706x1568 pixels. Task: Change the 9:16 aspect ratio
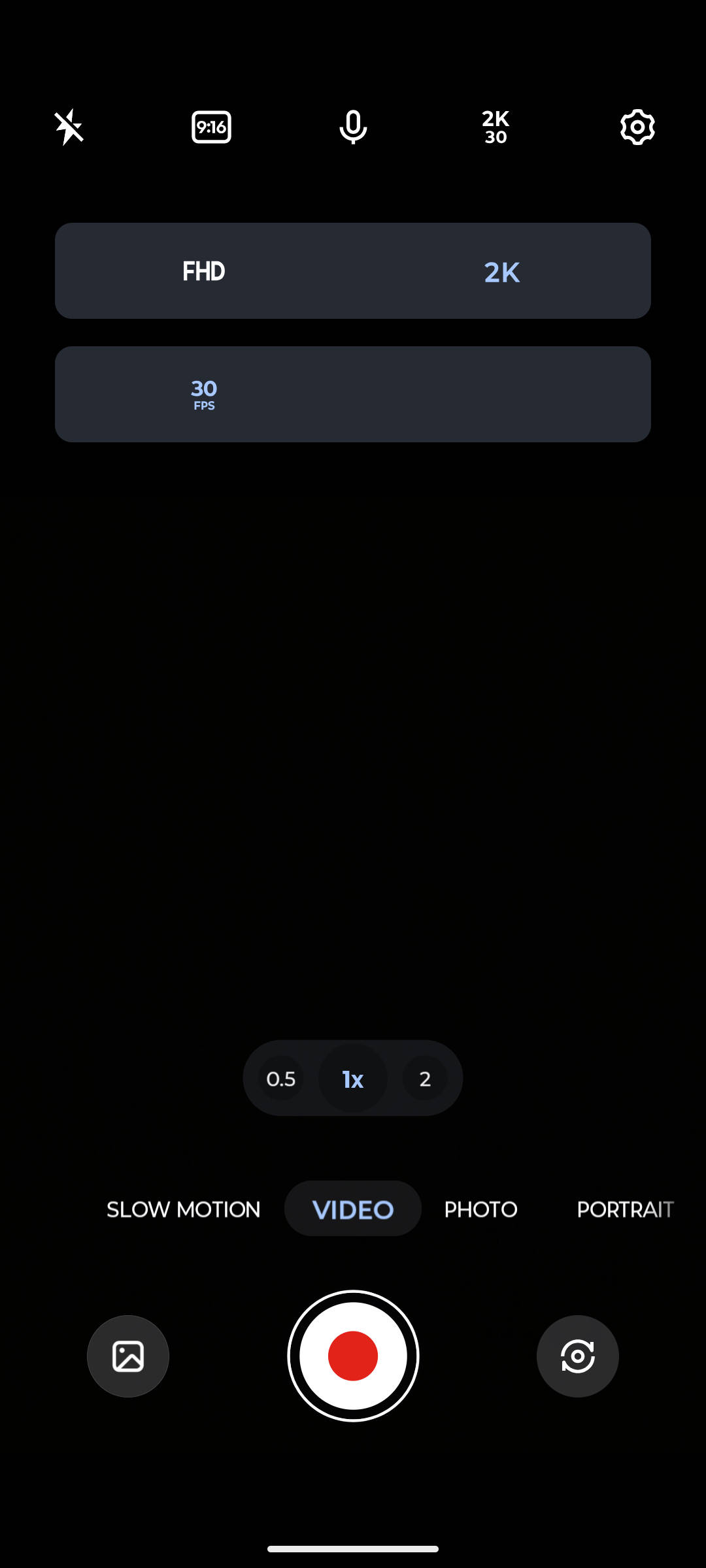tap(211, 127)
